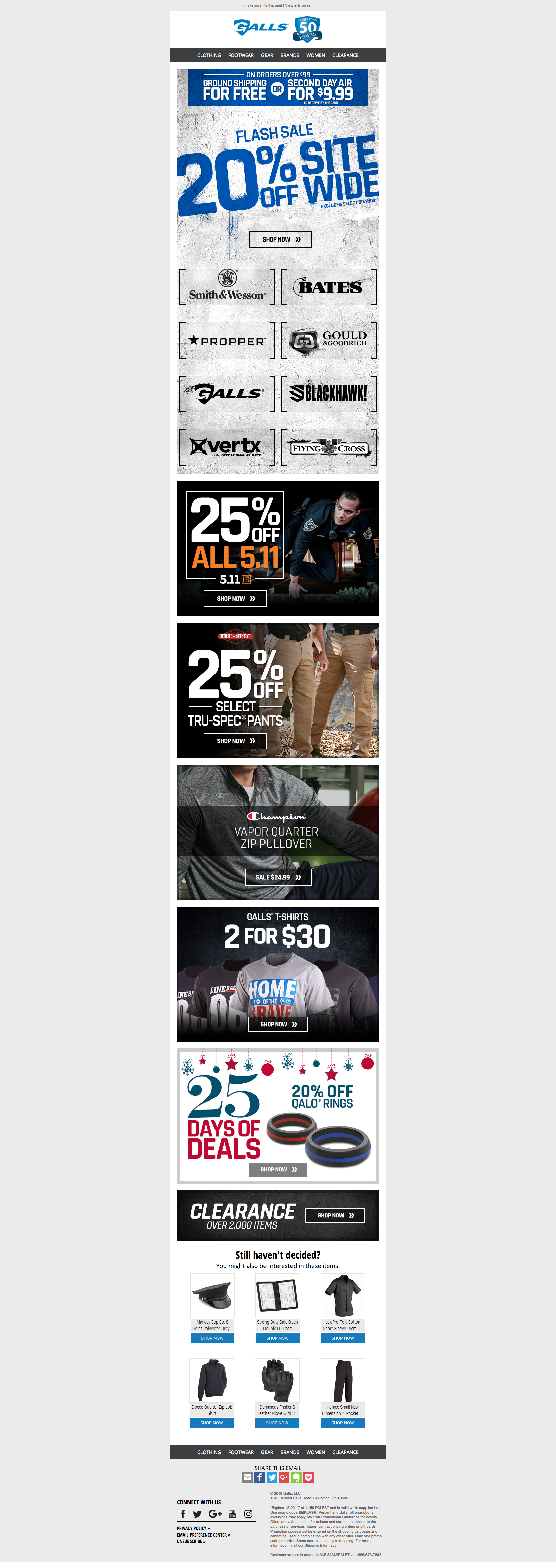
Task: Tap the Sale $24.99 Champion pullover button
Action: click(x=278, y=878)
